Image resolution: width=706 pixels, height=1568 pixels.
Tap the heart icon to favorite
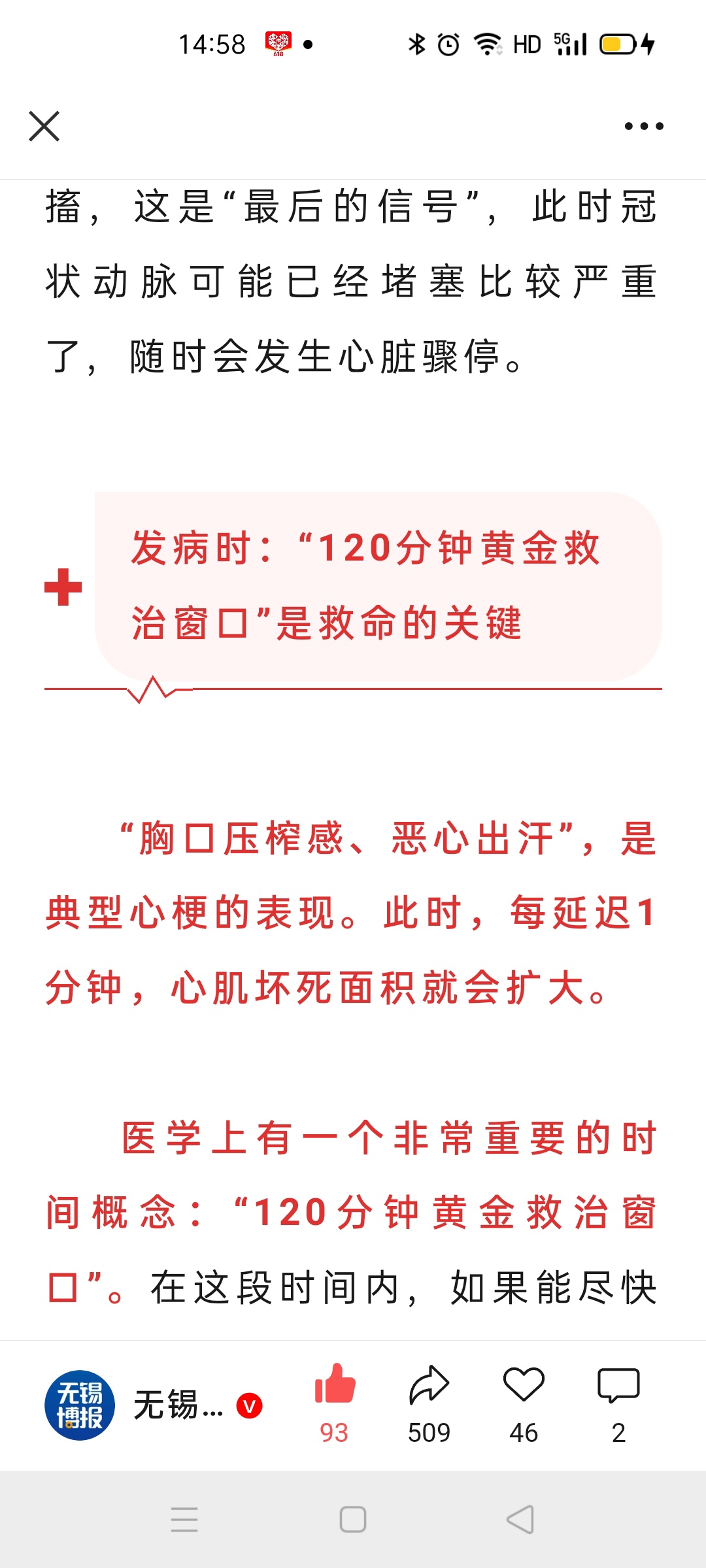coord(524,1385)
